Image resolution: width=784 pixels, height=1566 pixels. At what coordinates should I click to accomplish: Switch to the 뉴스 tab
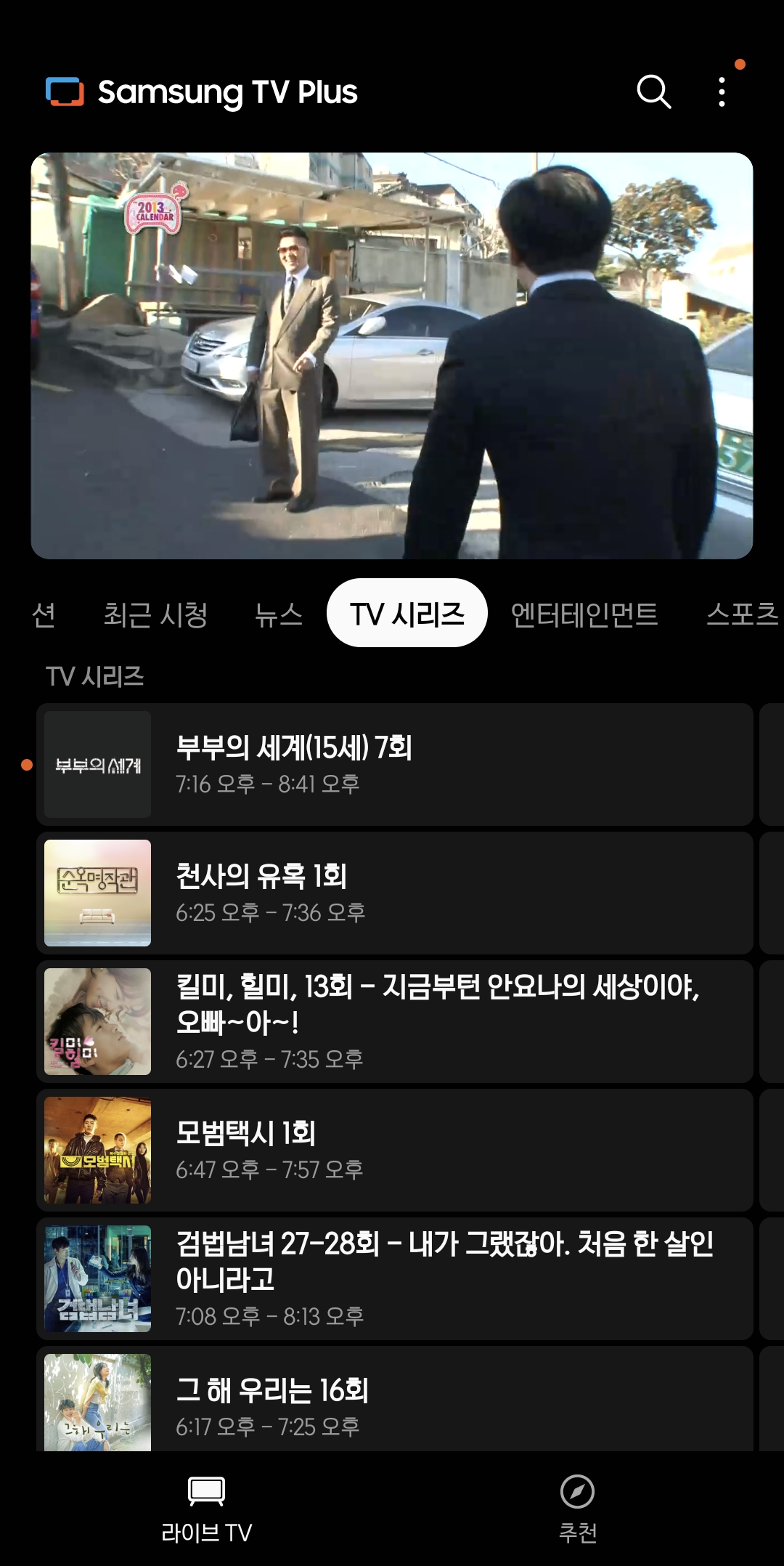(280, 614)
